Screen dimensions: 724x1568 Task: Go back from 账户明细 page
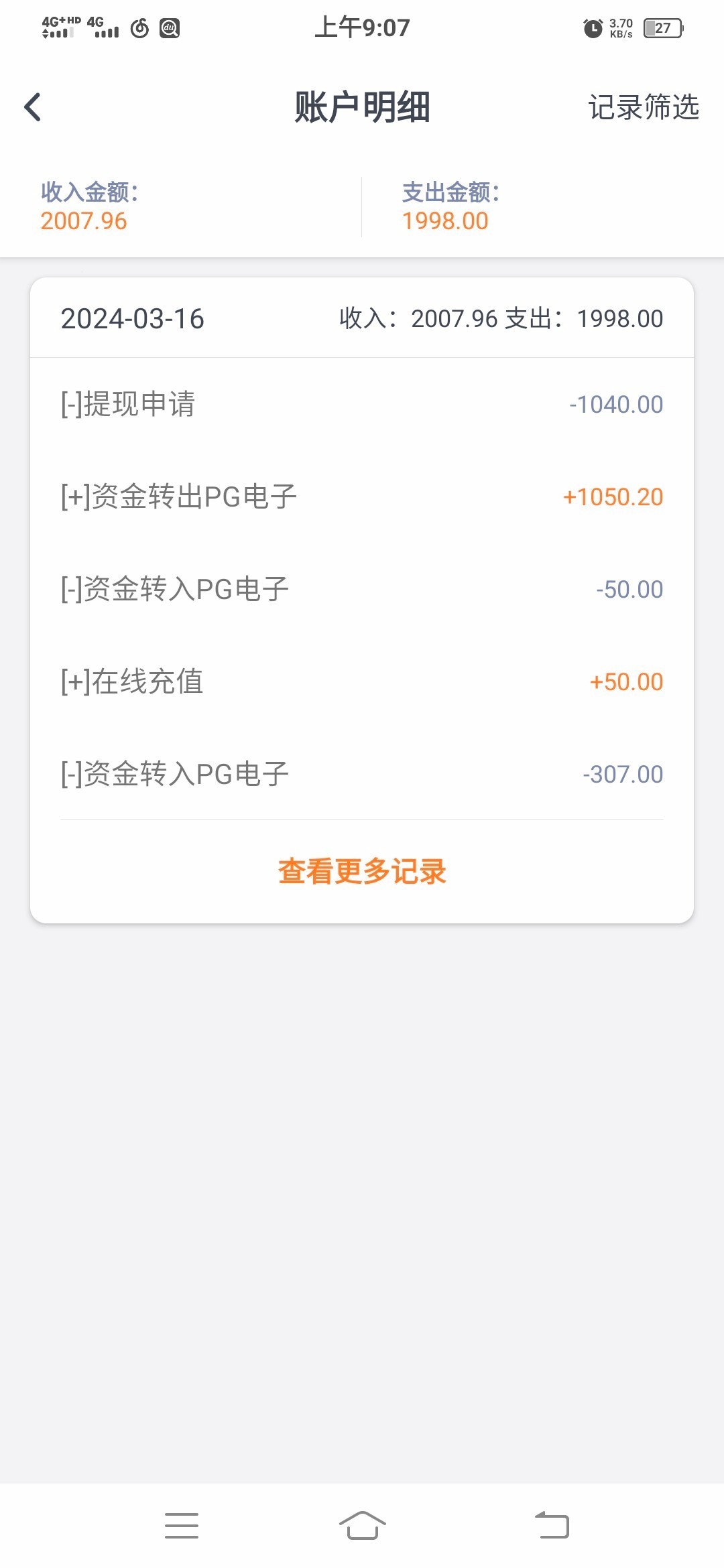(x=33, y=107)
